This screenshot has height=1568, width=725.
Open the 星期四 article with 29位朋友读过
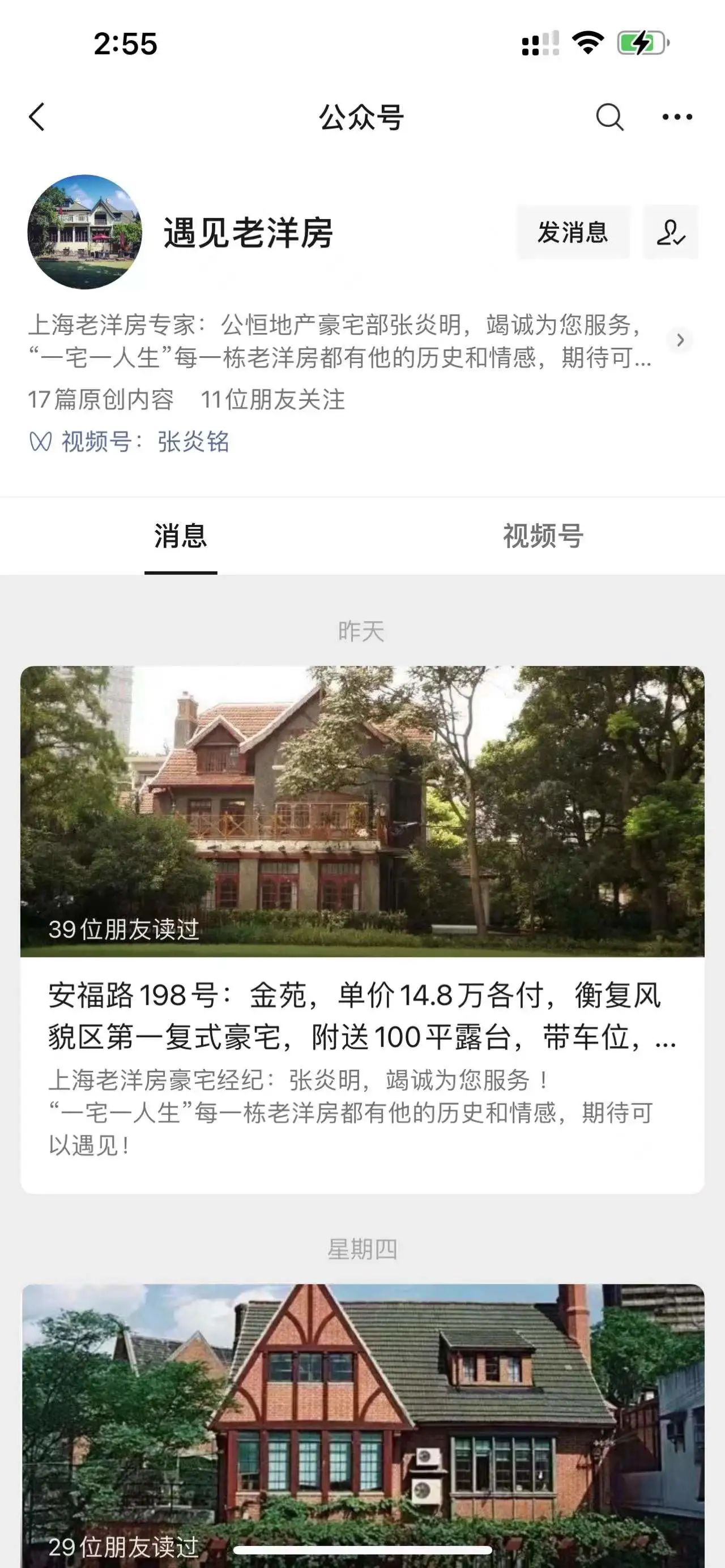[x=364, y=1425]
